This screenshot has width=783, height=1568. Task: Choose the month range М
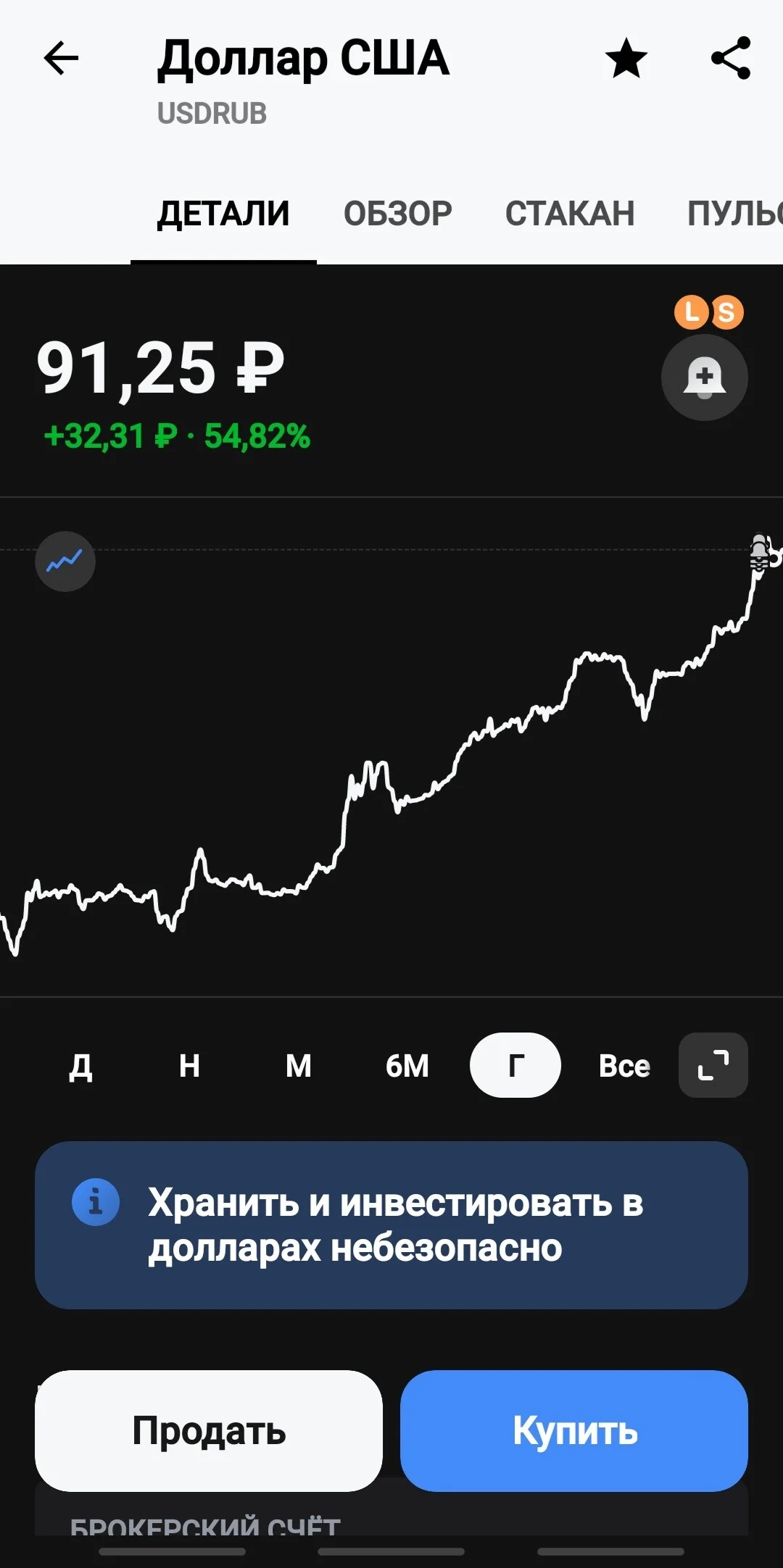tap(298, 1066)
